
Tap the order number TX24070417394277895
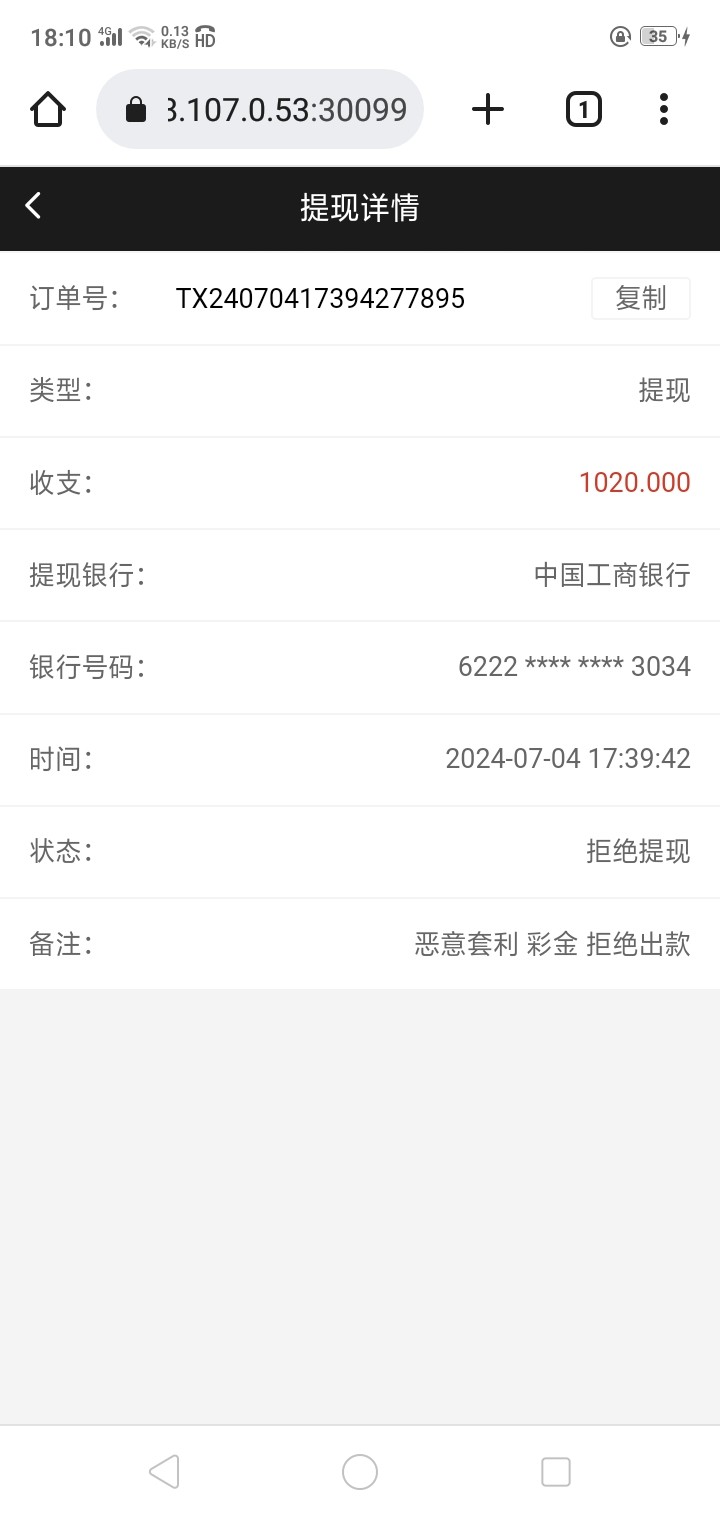pos(320,298)
